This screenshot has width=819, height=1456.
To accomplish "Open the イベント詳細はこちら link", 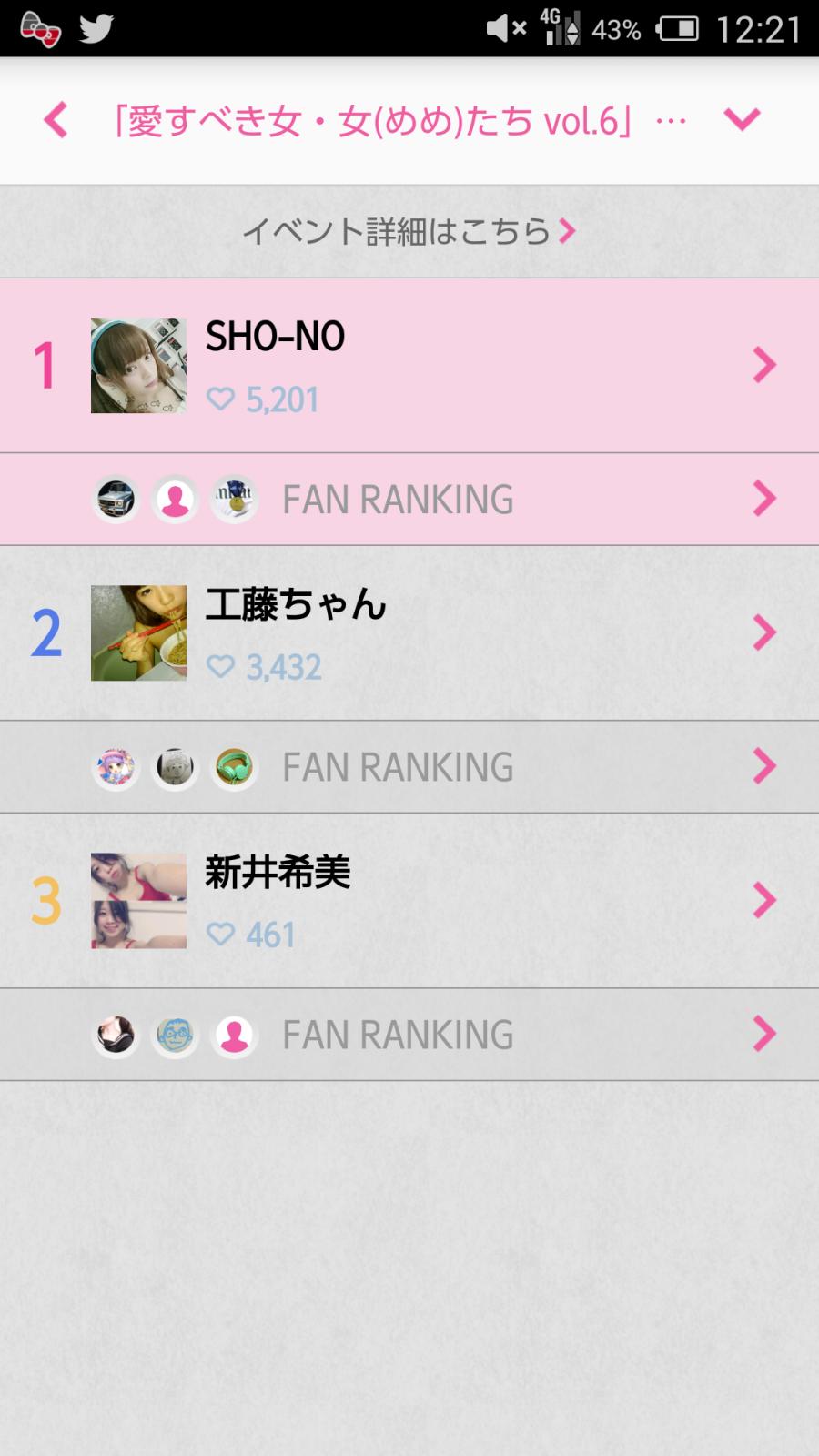I will tap(409, 231).
